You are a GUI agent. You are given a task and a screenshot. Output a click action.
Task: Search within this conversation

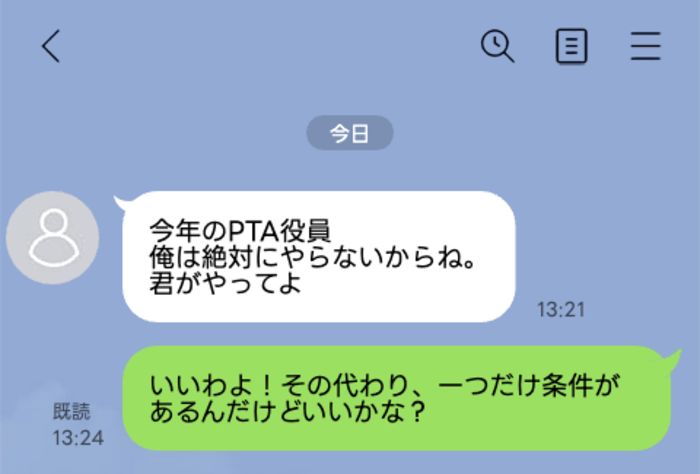497,46
